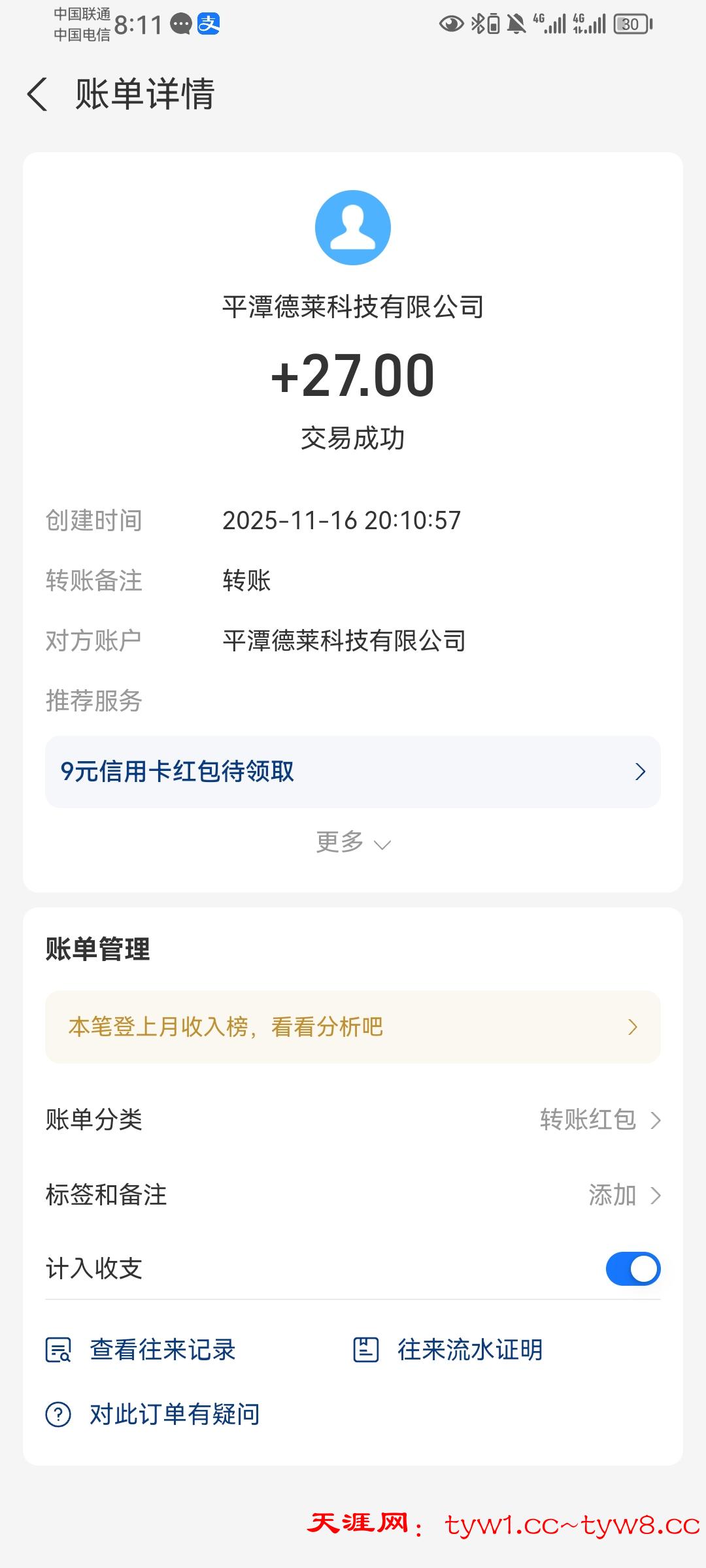Change 账单分类 from 转账红包

[x=600, y=1120]
